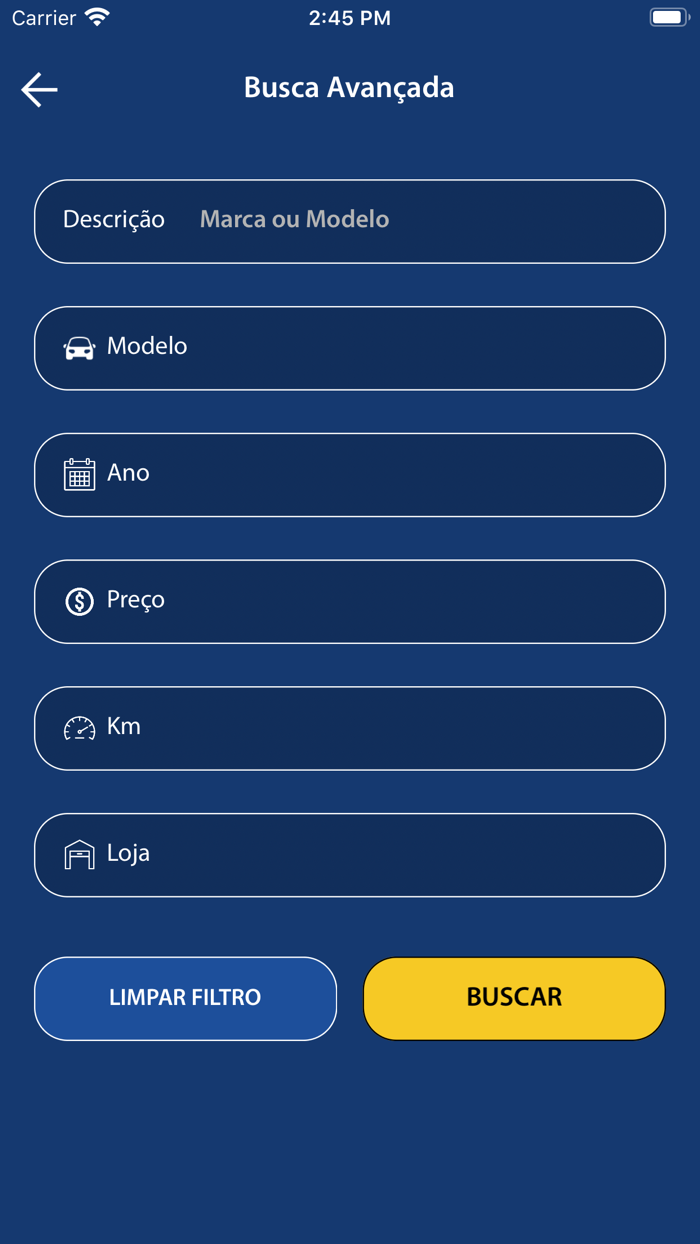Tap the Descrição text field

350,221
